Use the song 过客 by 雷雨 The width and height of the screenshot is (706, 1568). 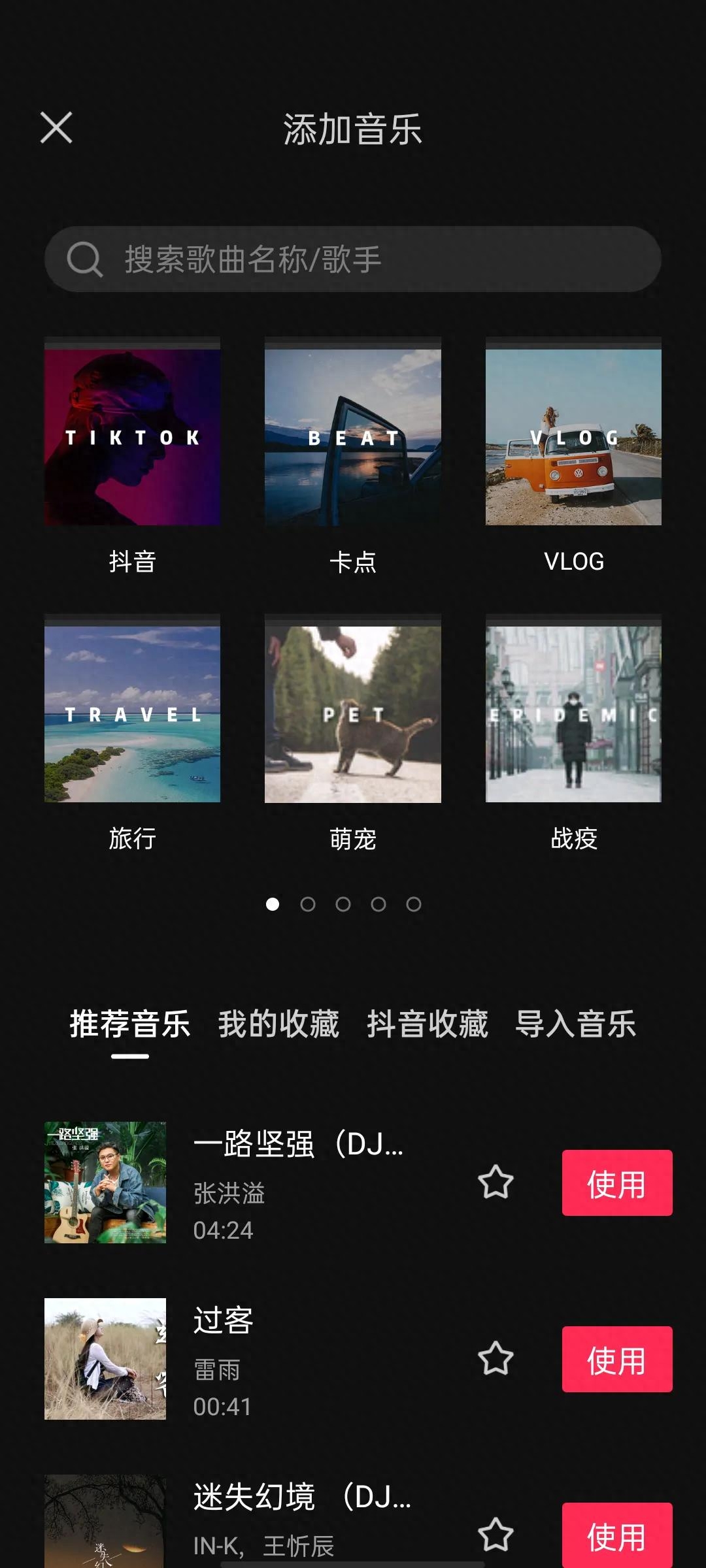[617, 1360]
